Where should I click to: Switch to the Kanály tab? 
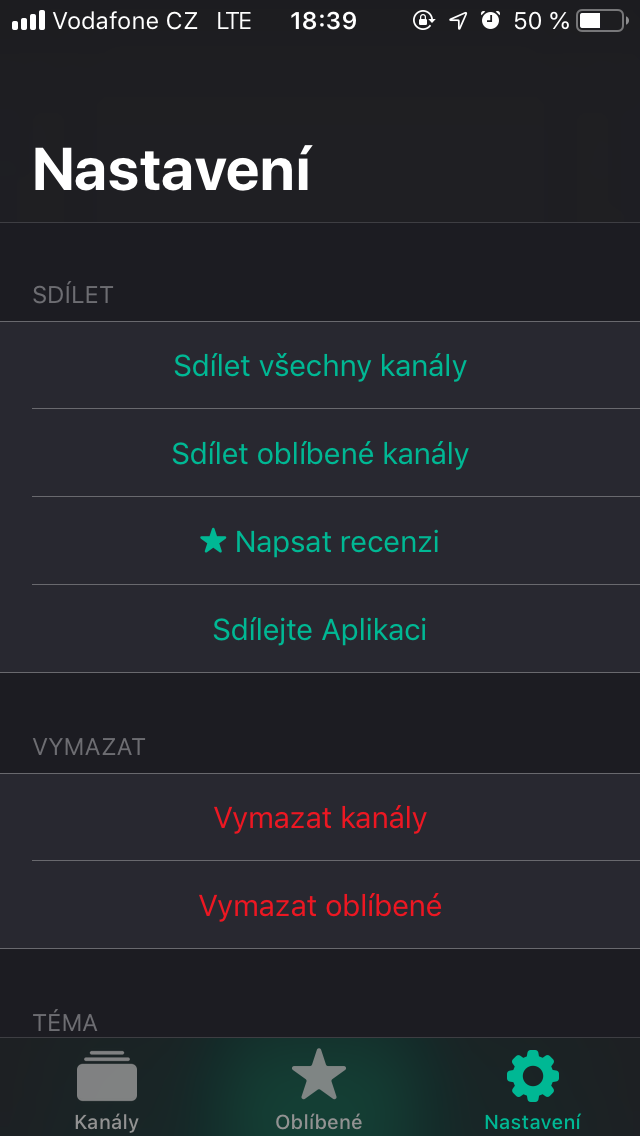point(107,1089)
